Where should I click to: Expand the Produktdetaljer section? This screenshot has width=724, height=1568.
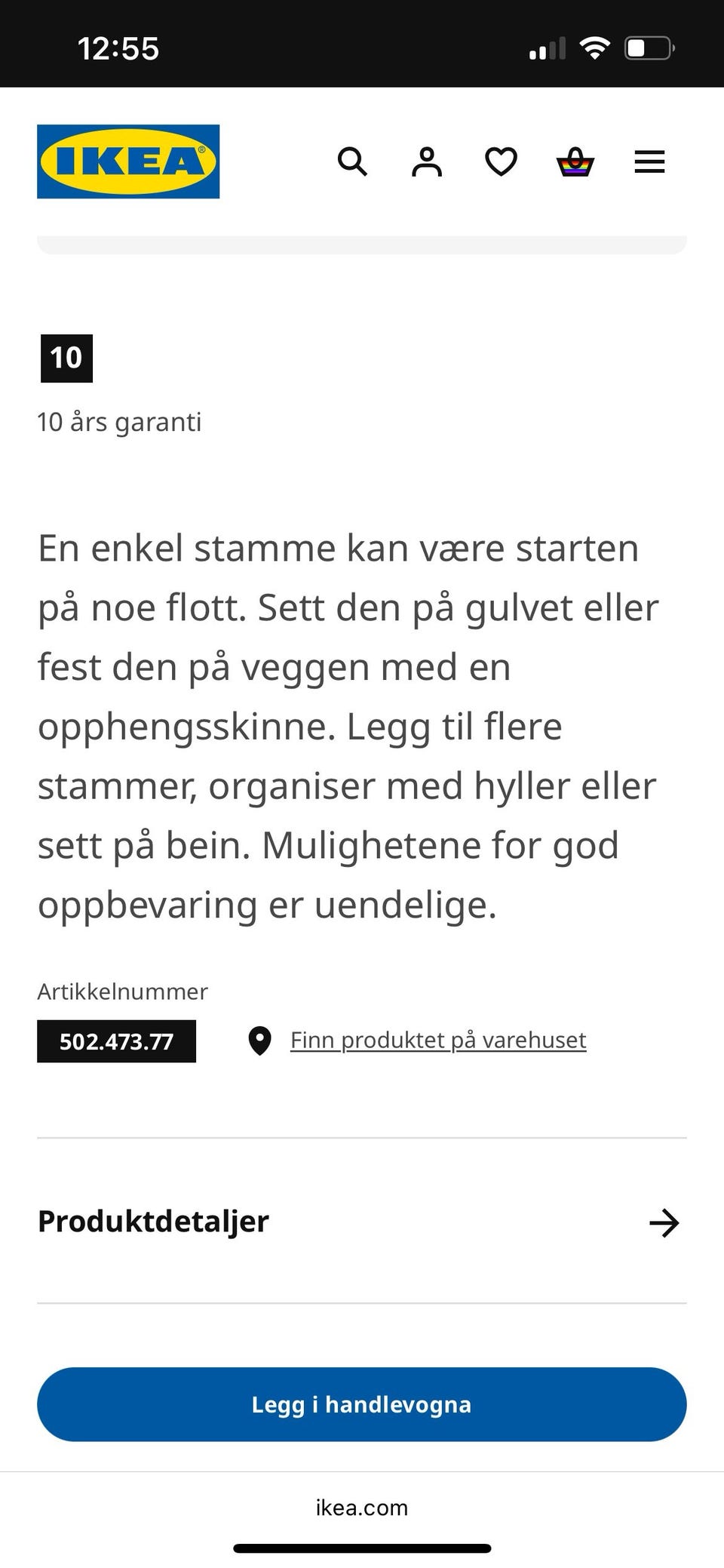click(153, 1222)
